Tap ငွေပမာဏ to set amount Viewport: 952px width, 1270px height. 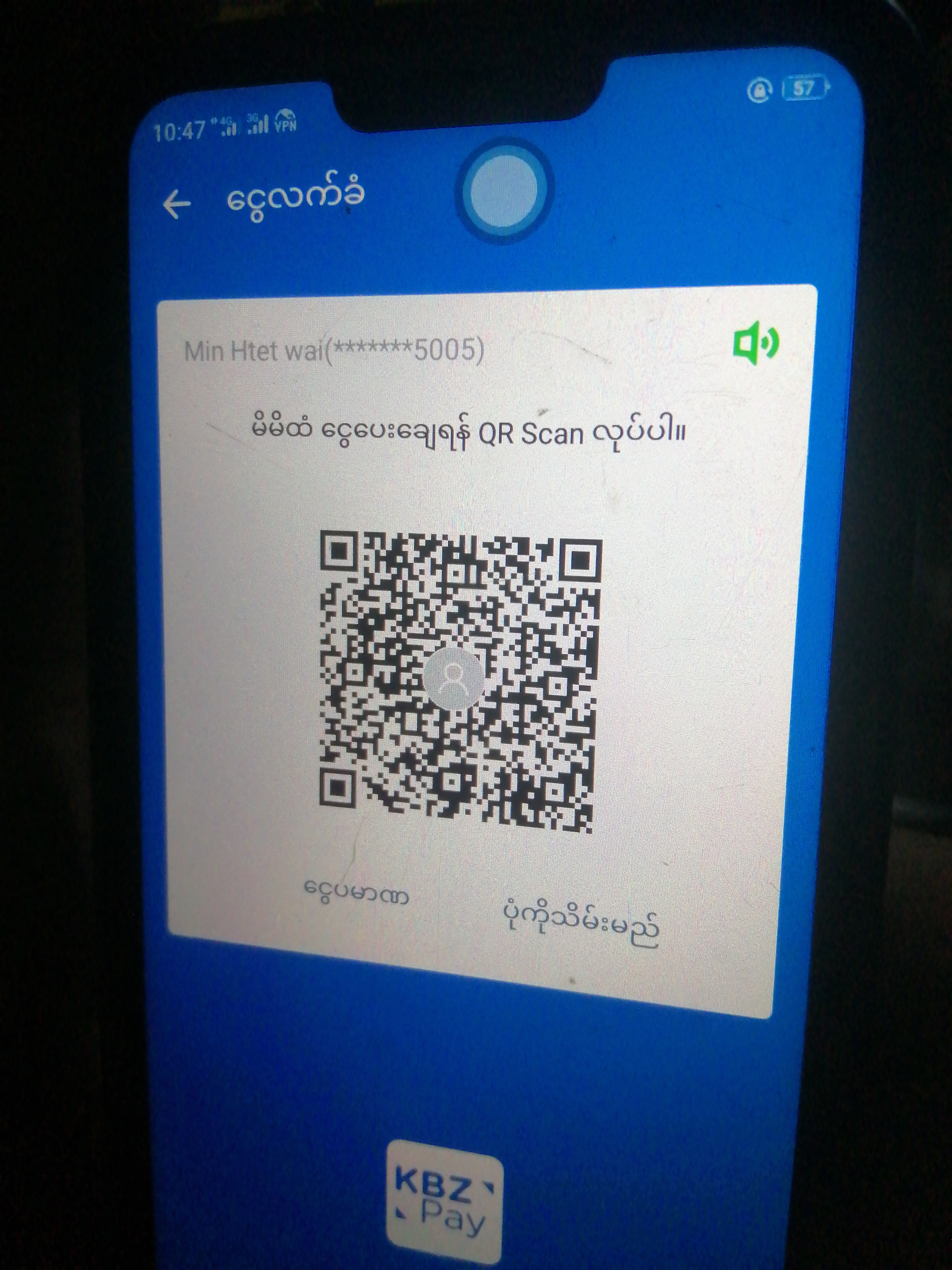(356, 893)
